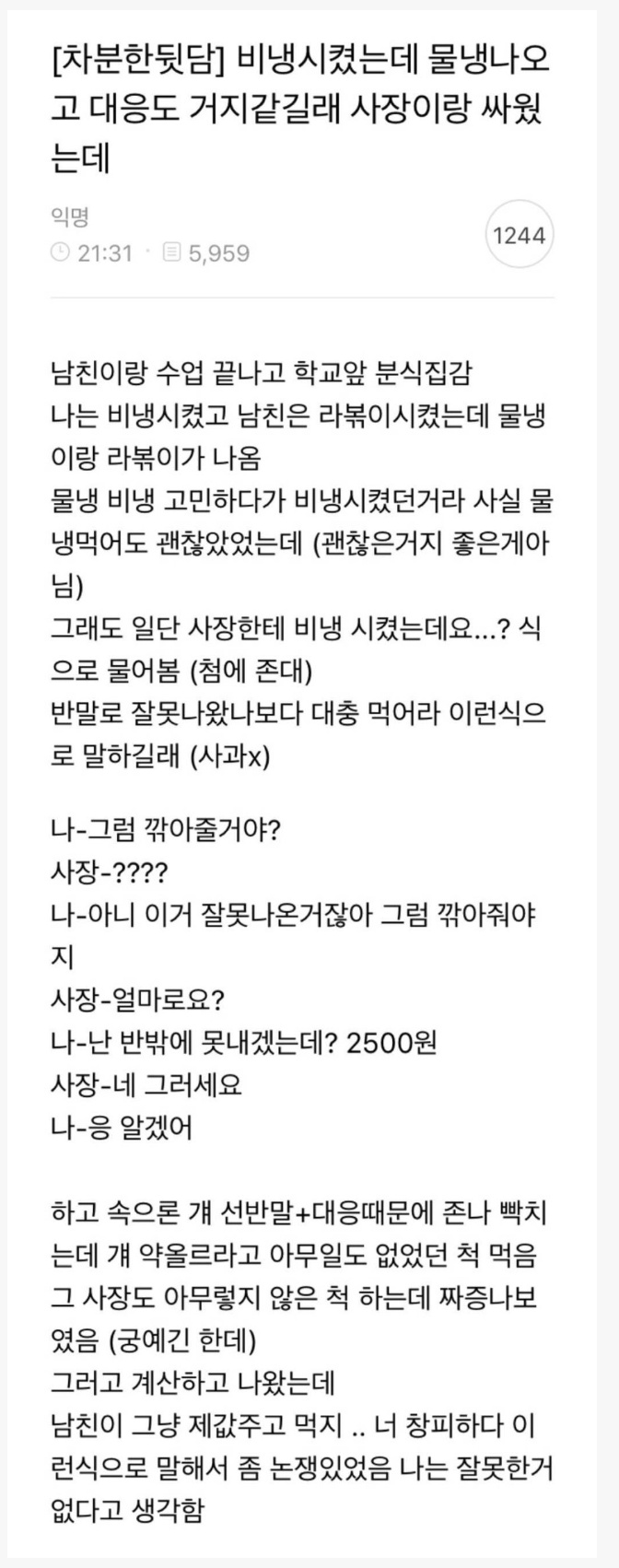Screen dimensions: 619x1568
Task: Open the 1244 comments circle
Action: [x=519, y=235]
